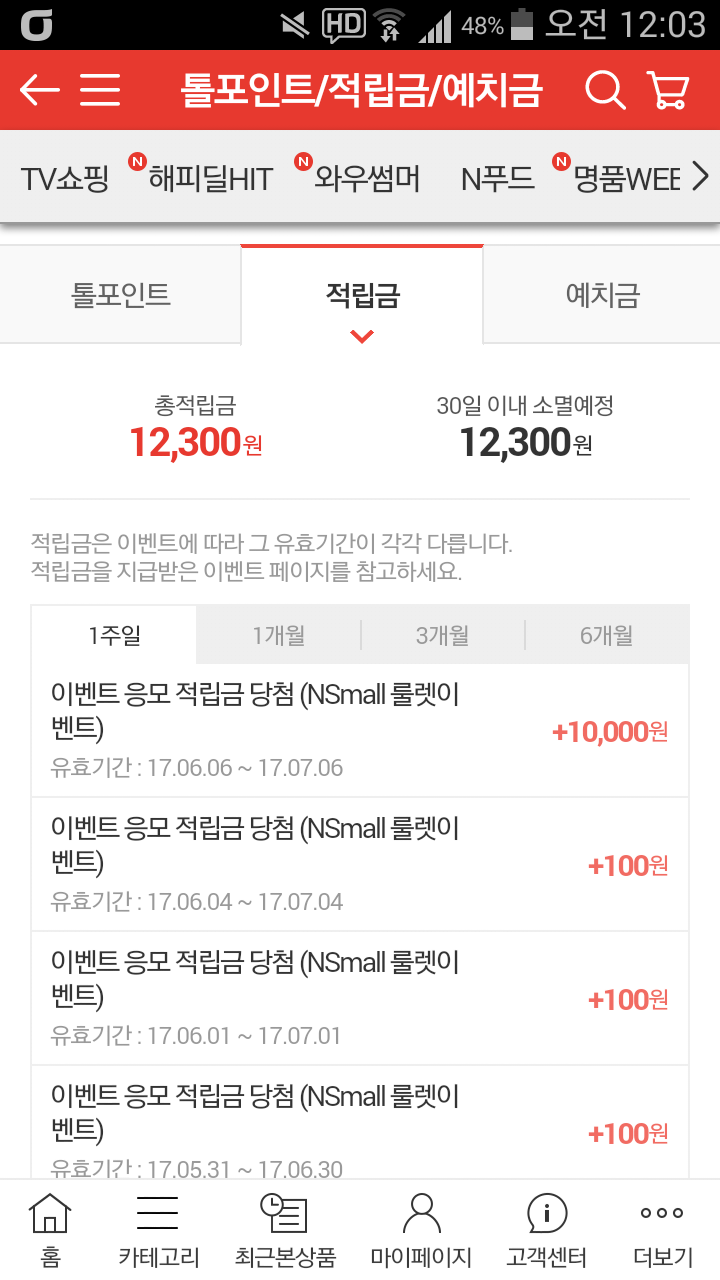The height and width of the screenshot is (1280, 720).
Task: Go to 홈 in bottom navigation
Action: pyautogui.click(x=50, y=1230)
